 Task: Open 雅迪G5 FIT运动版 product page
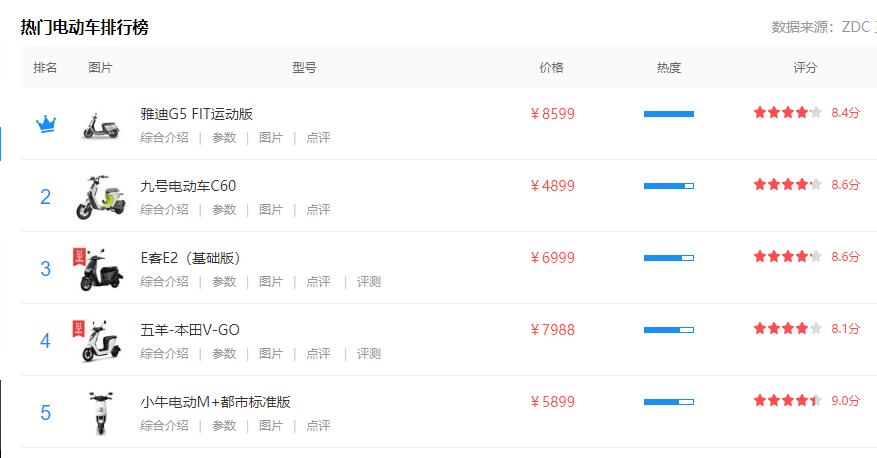pyautogui.click(x=196, y=114)
